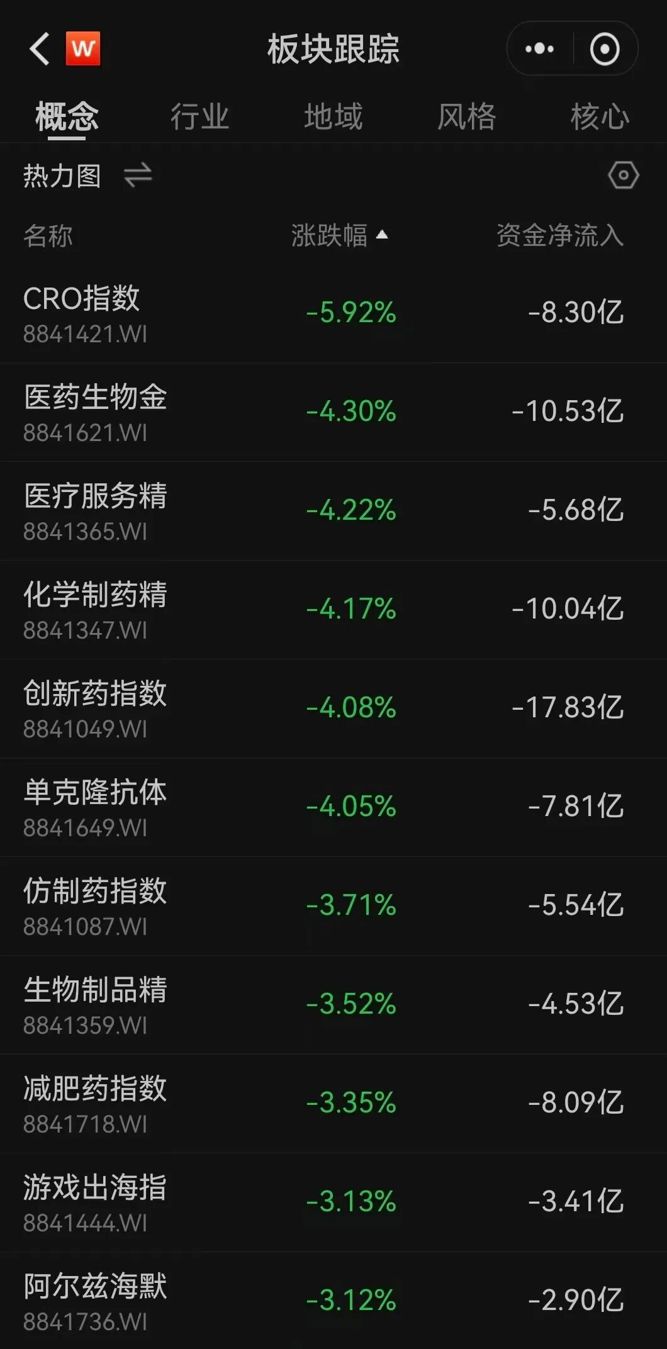Viewport: 667px width, 1349px height.
Task: Go back using the top-left arrow
Action: tap(39, 48)
